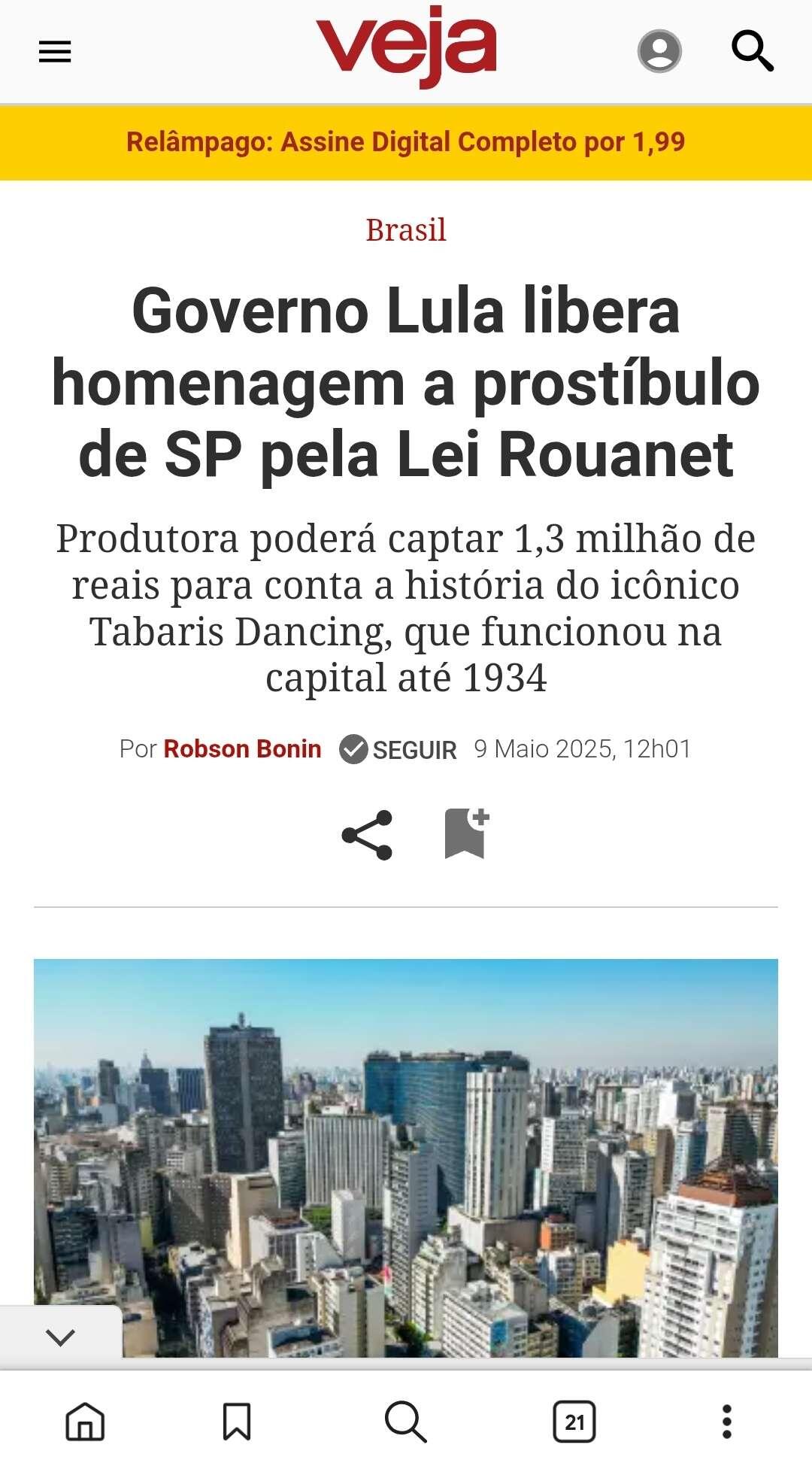
Task: Open site search magnifier at top
Action: (x=753, y=51)
